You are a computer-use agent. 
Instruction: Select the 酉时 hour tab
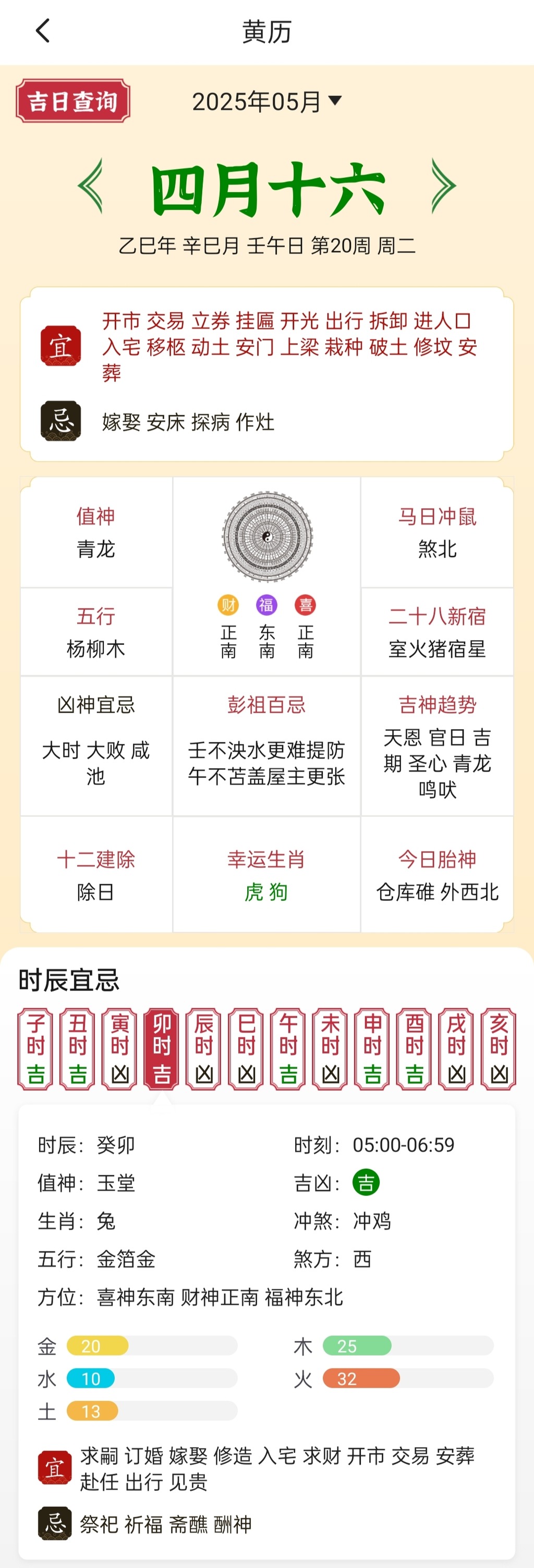[x=414, y=1048]
